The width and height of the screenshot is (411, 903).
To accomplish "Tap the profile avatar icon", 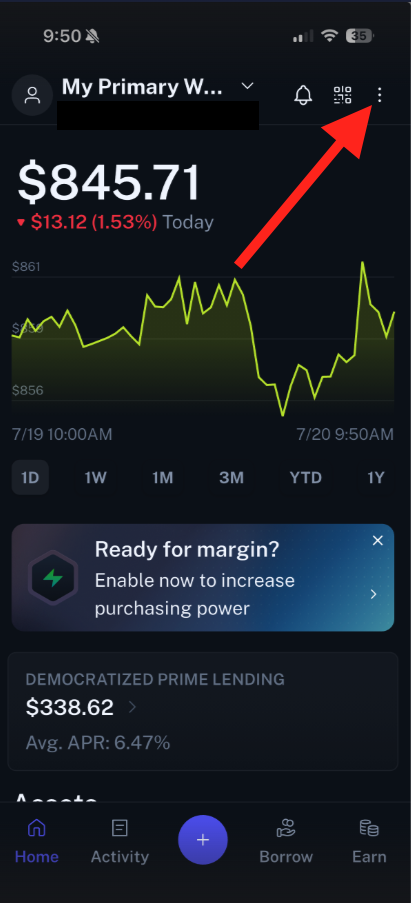I will coord(32,95).
